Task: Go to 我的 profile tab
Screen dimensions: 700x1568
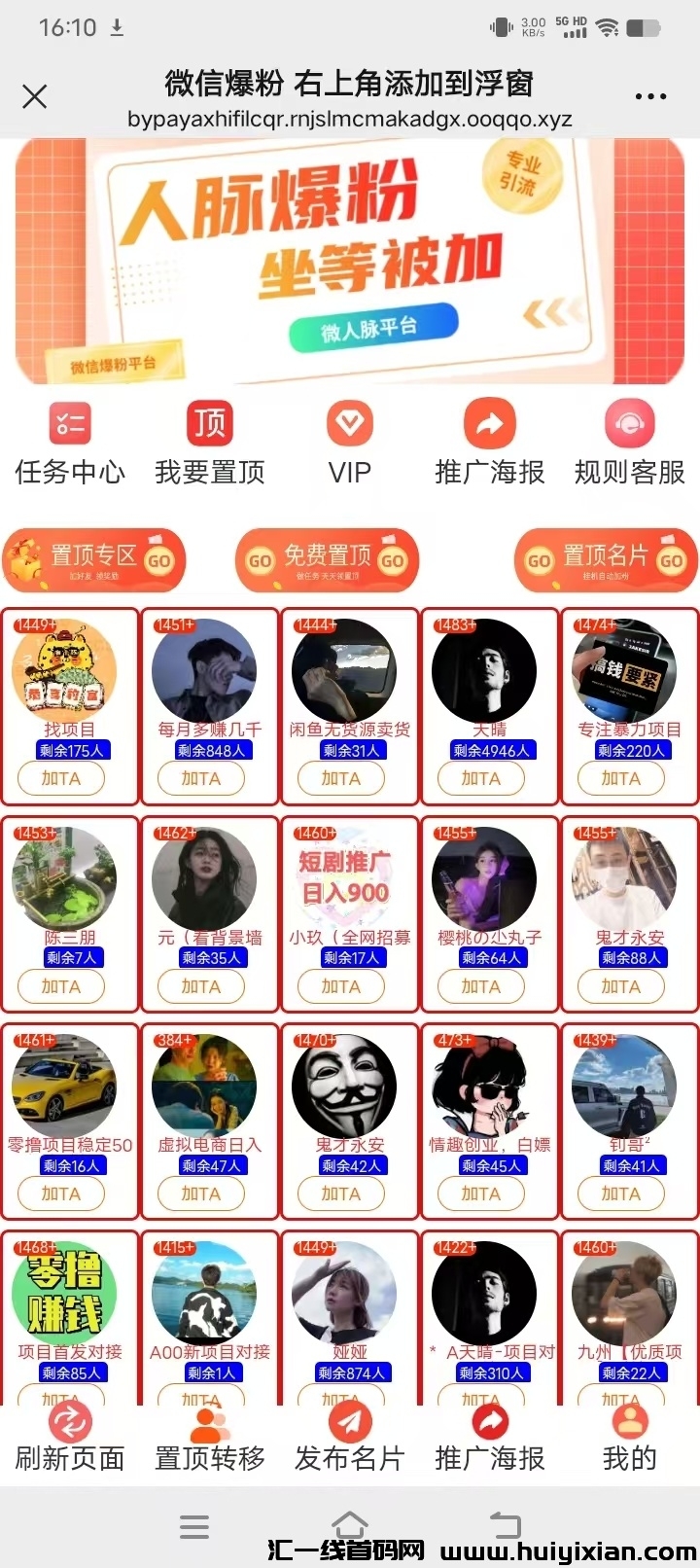Action: coord(630,1440)
